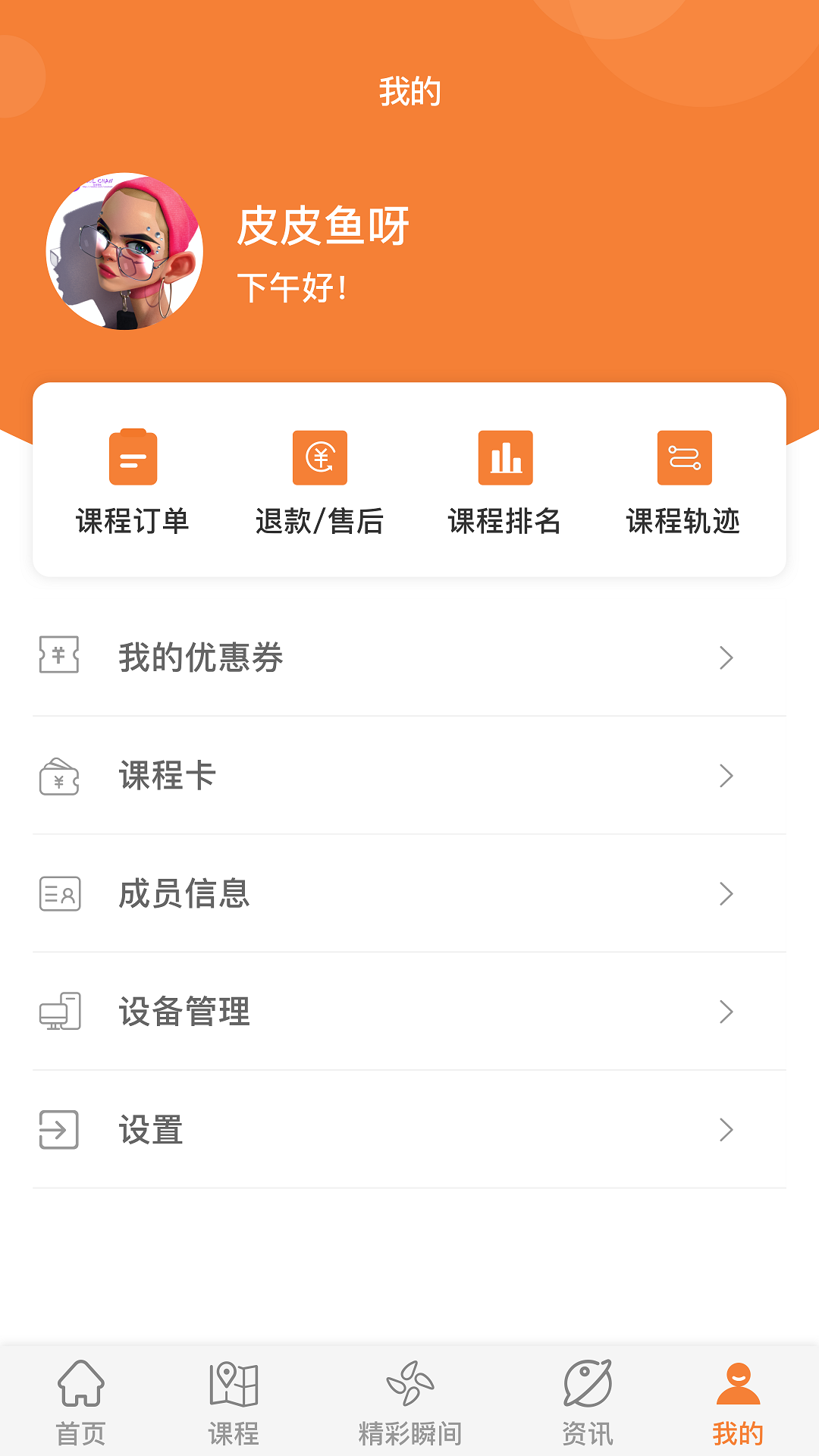Expand 成员信息 using the chevron

(x=726, y=895)
